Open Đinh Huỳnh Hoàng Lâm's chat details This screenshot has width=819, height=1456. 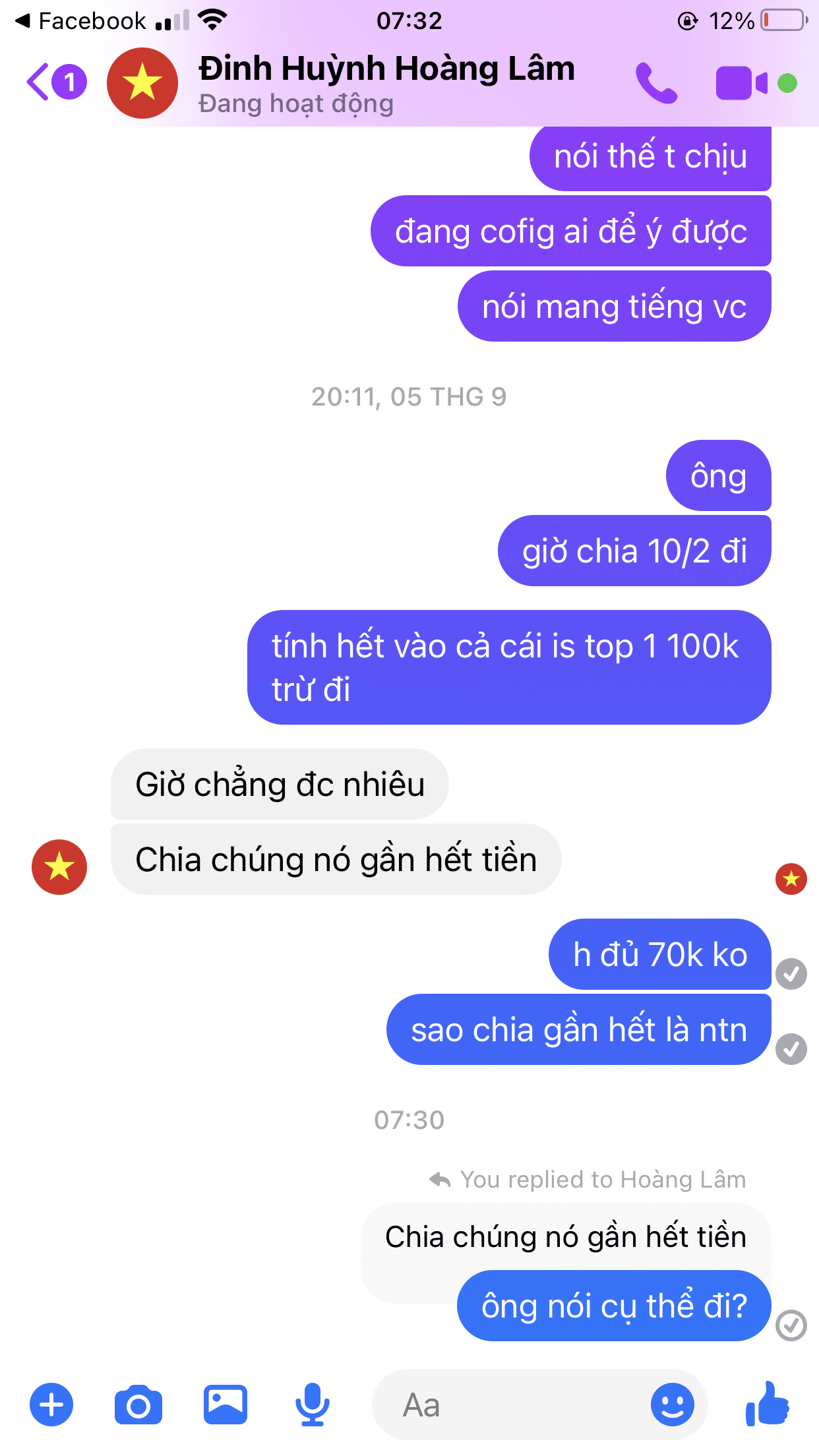(x=386, y=83)
